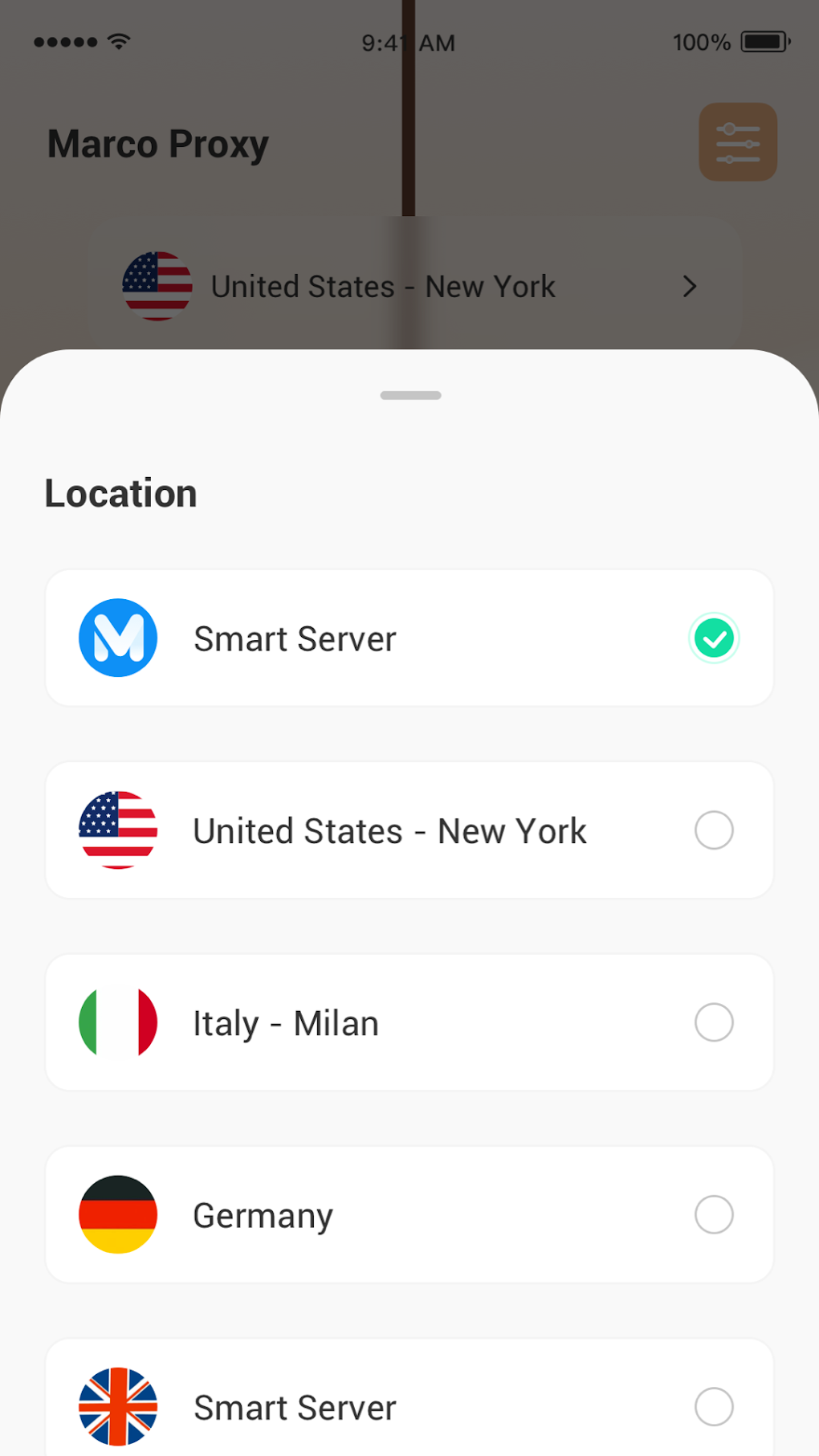Click the United Kingdom flag icon

(x=117, y=1407)
